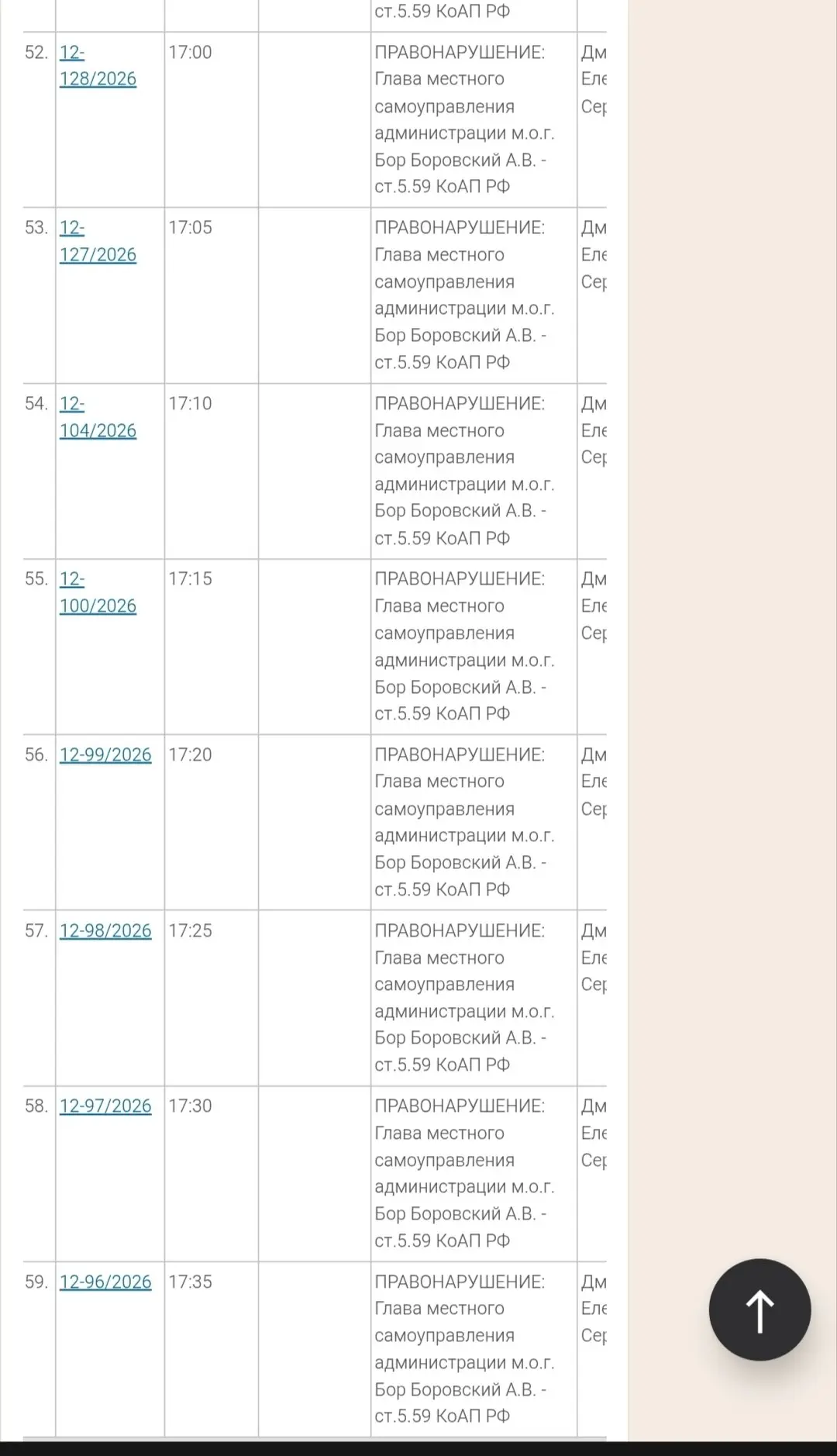The width and height of the screenshot is (837, 1456).
Task: Open case link 12-100/2026
Action: [98, 592]
